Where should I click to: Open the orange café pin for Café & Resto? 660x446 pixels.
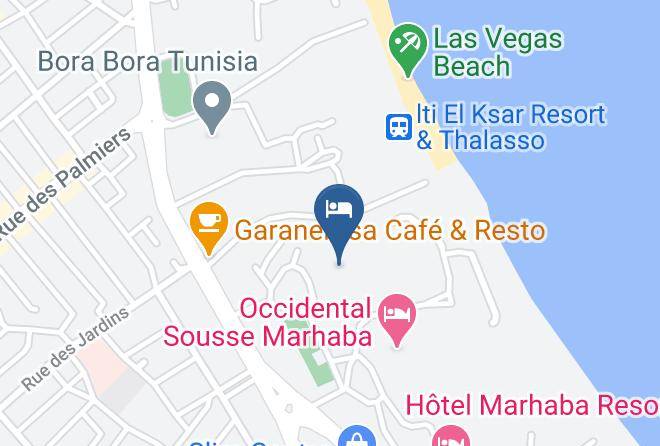click(209, 228)
